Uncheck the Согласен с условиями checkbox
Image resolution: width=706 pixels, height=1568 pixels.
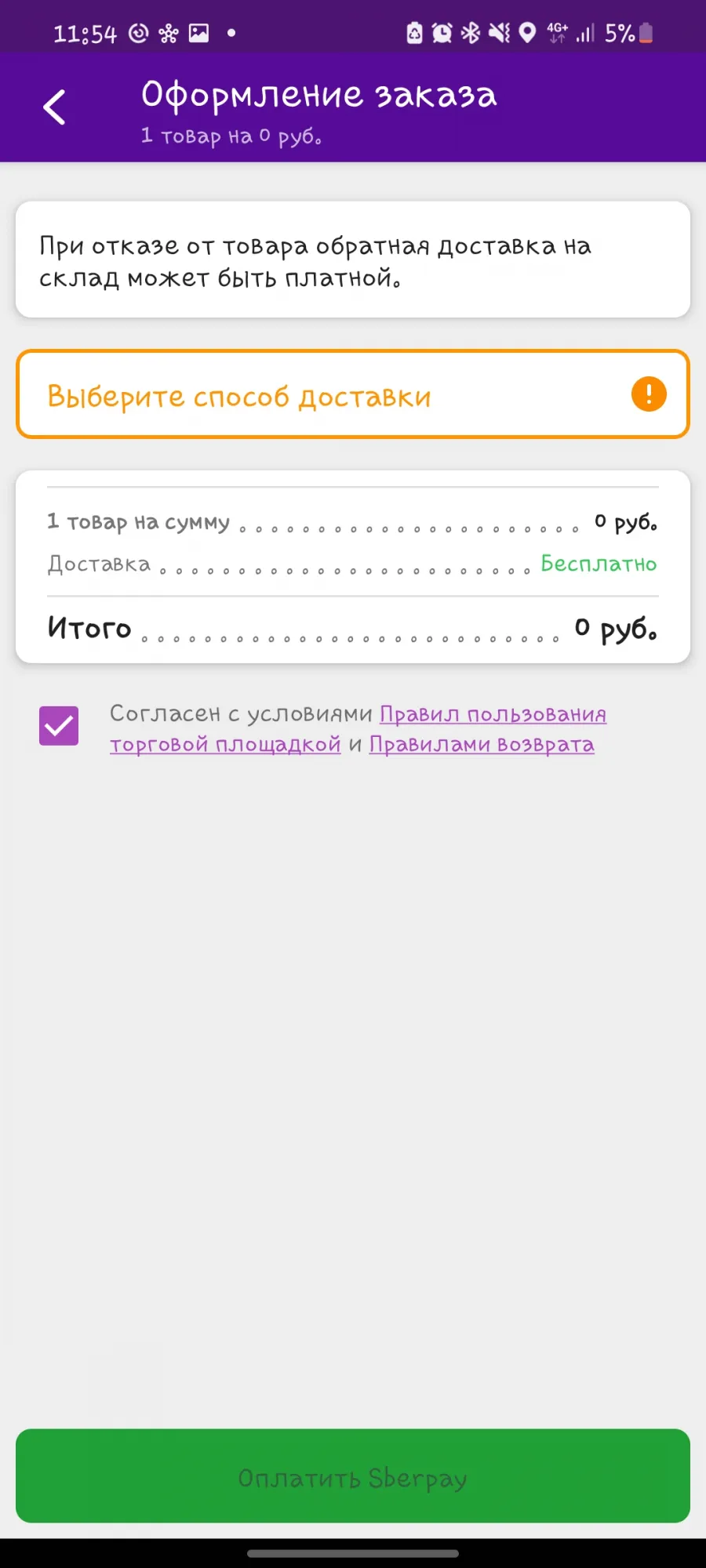[59, 726]
